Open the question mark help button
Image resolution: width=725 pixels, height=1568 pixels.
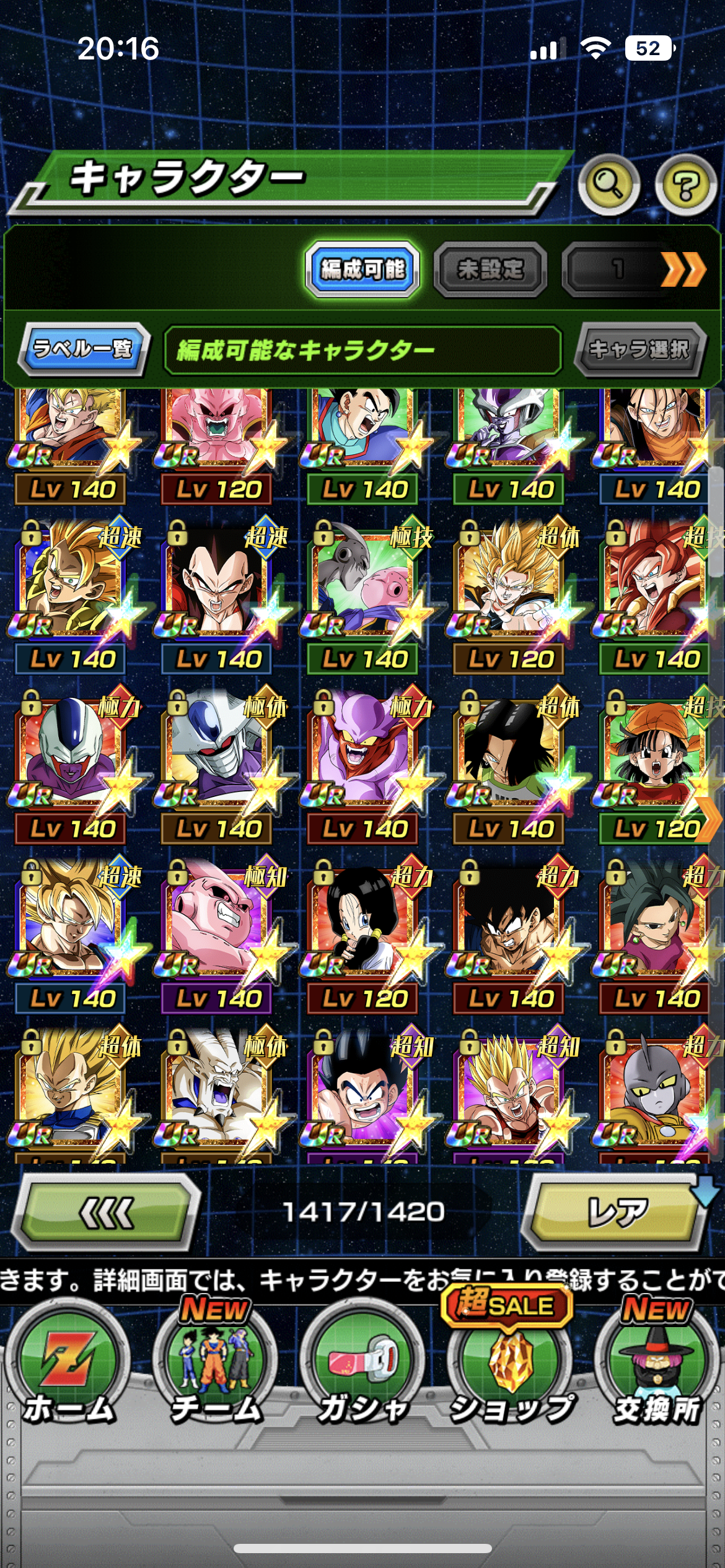pos(685,185)
